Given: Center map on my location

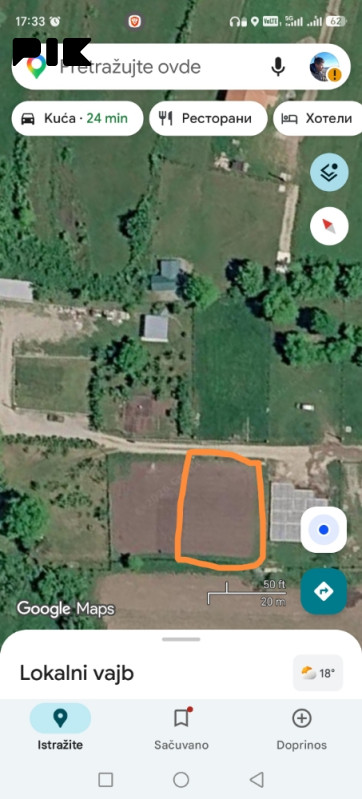Looking at the screenshot, I should click(x=324, y=530).
